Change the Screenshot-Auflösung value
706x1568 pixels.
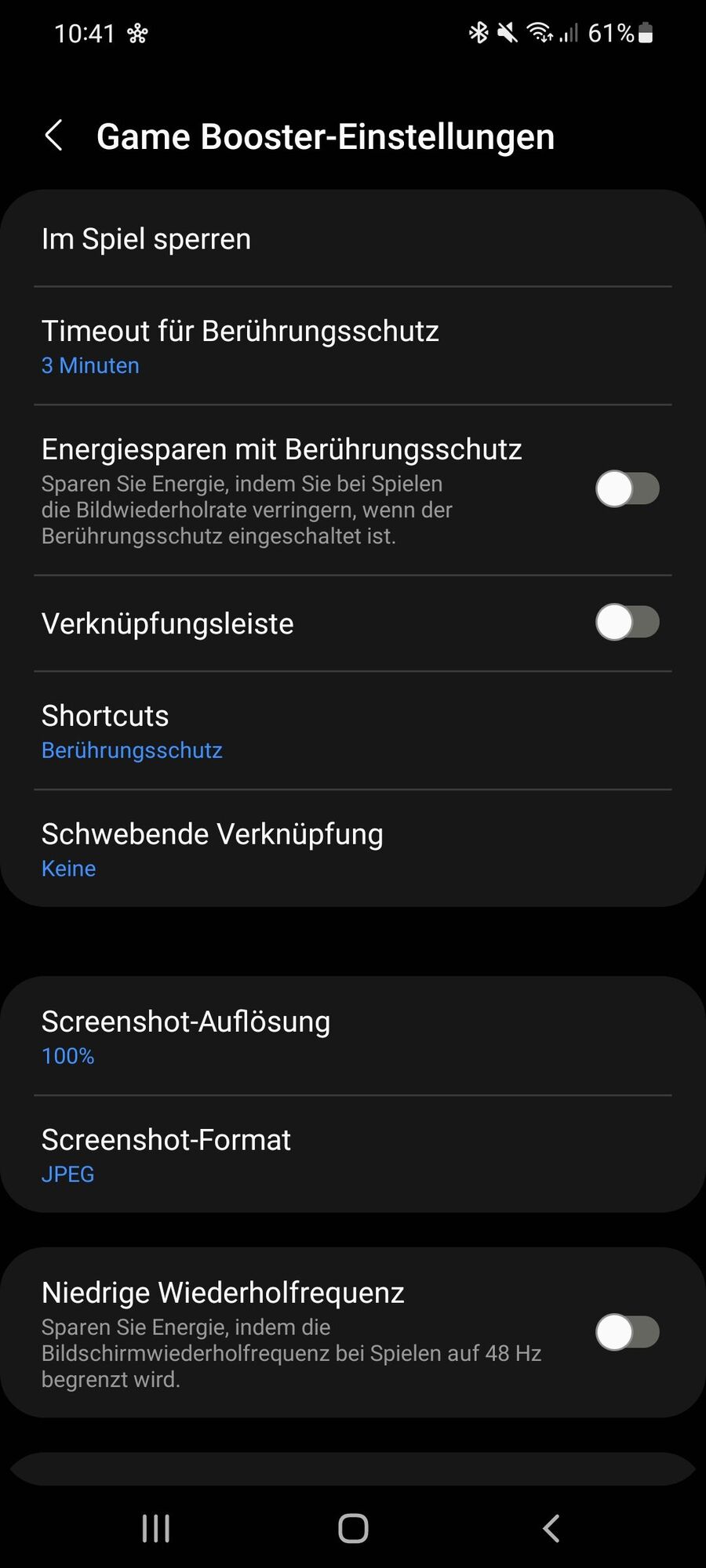tap(353, 1036)
